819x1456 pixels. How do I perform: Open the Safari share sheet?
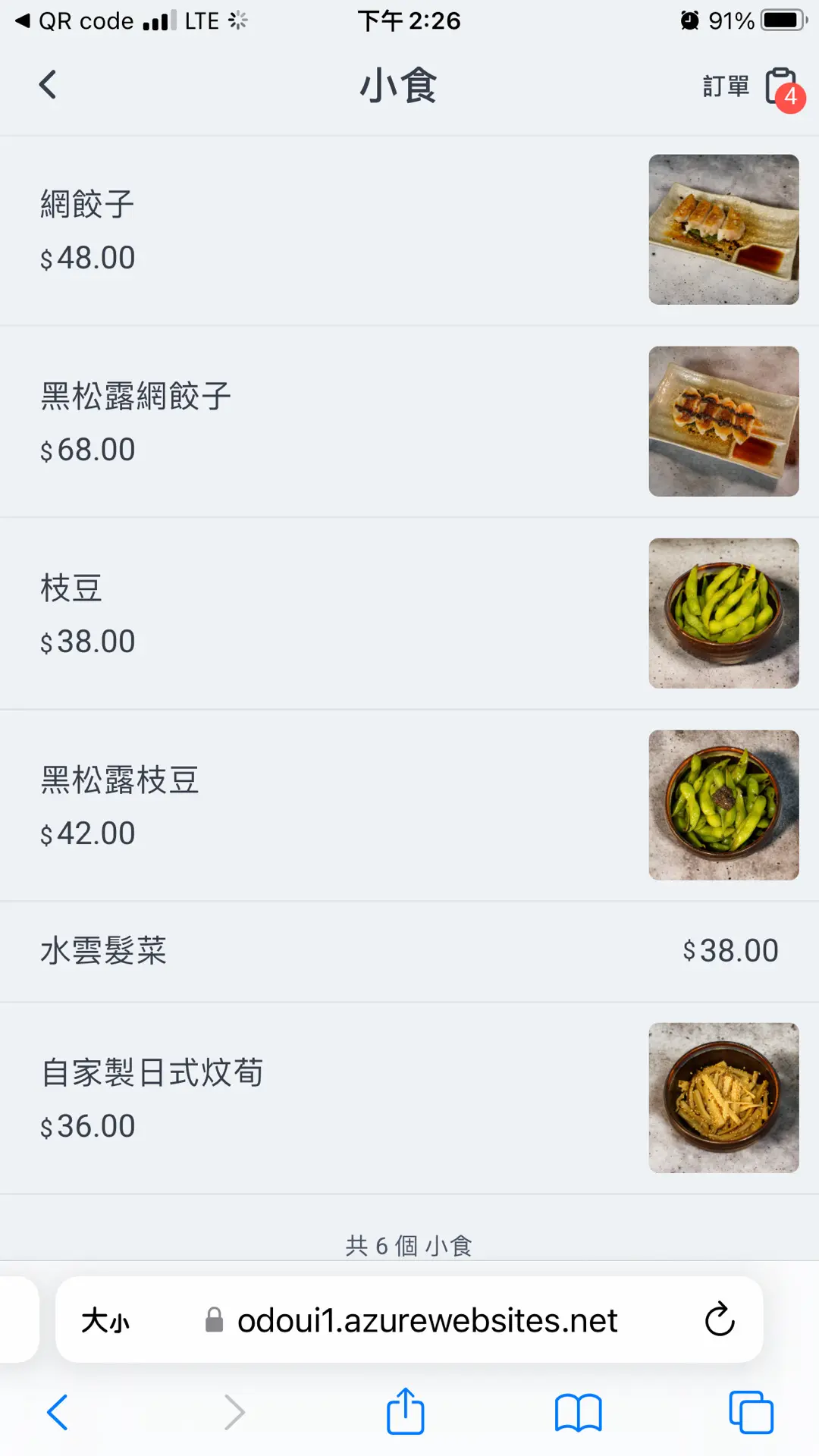[x=406, y=1410]
